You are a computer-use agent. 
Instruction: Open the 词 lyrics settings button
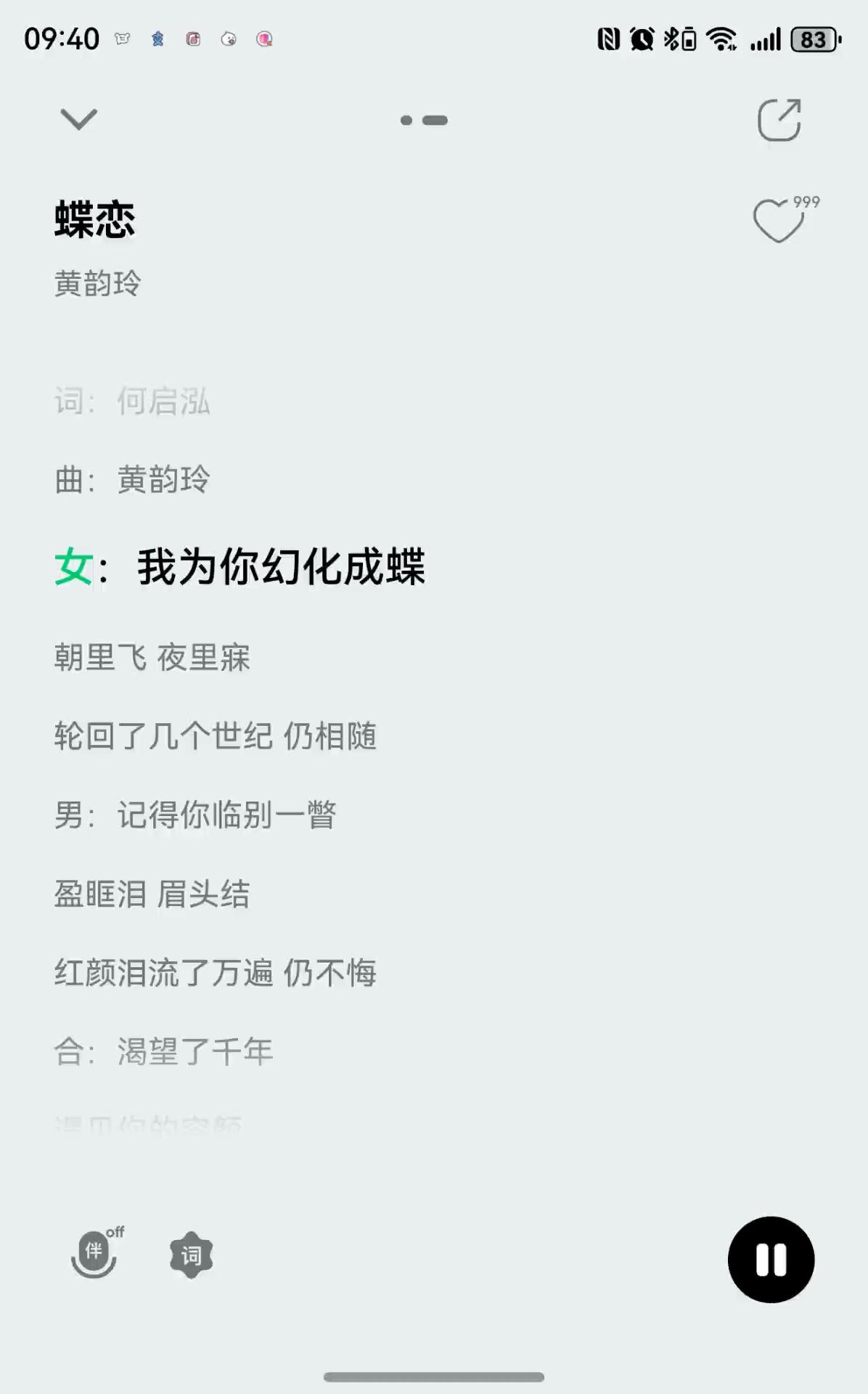191,1255
